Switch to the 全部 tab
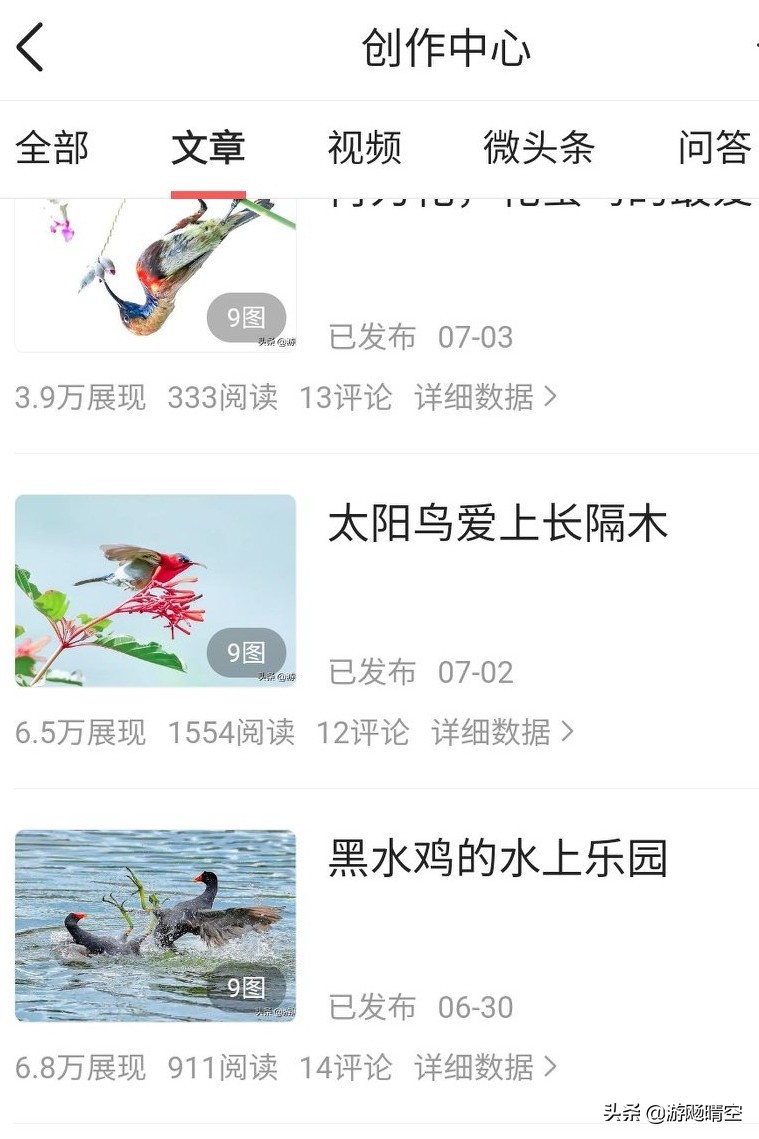The height and width of the screenshot is (1139, 759). (x=53, y=148)
